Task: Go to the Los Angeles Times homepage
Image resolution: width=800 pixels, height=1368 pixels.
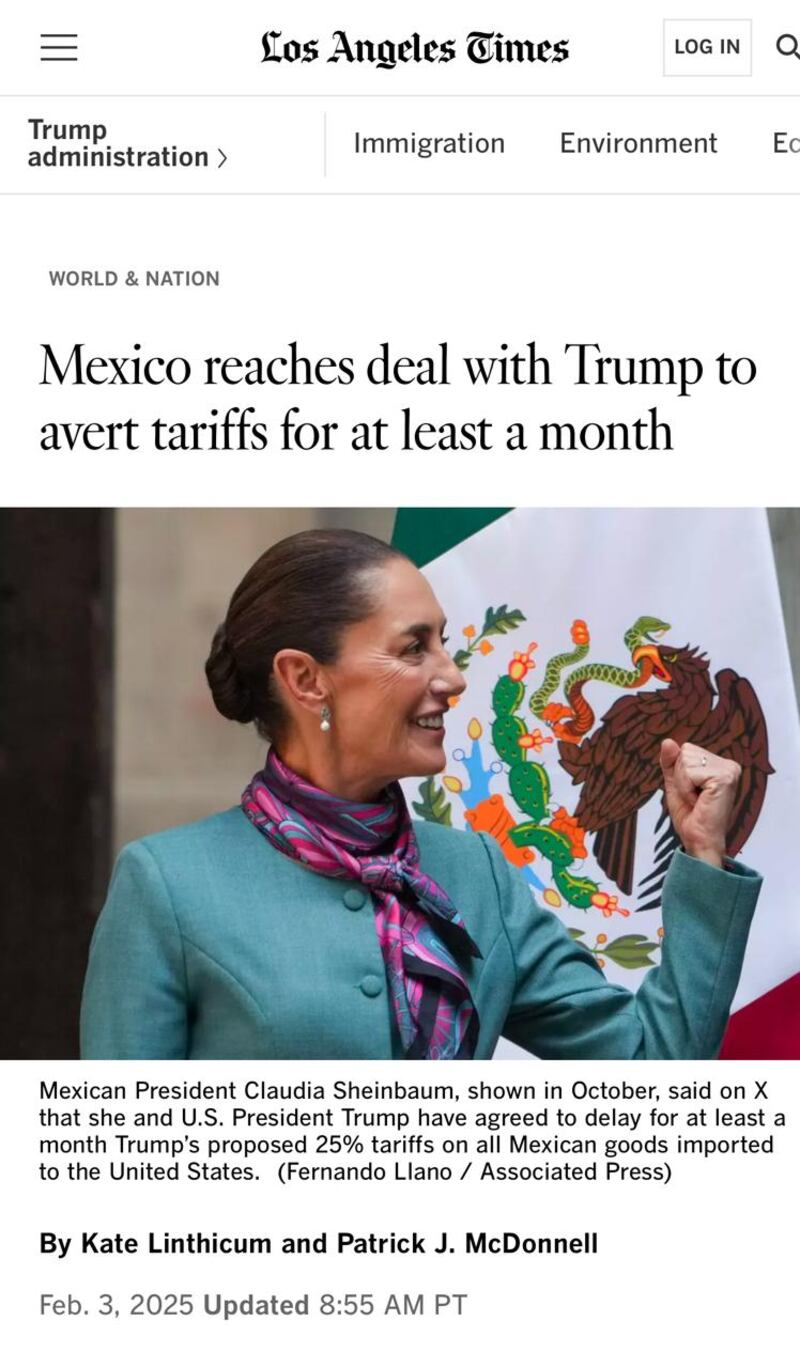Action: pos(414,48)
